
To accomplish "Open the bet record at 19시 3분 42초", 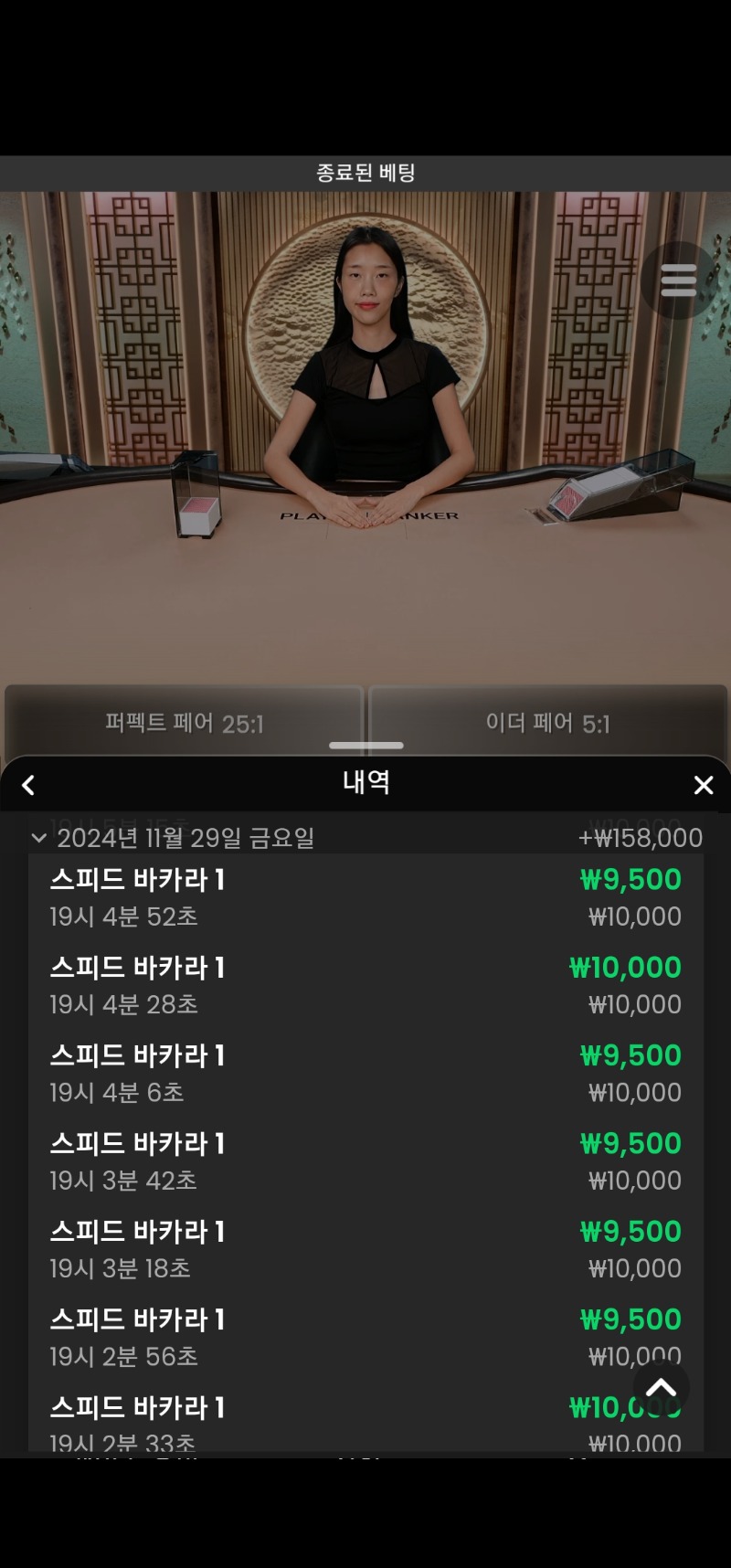I will [365, 1160].
